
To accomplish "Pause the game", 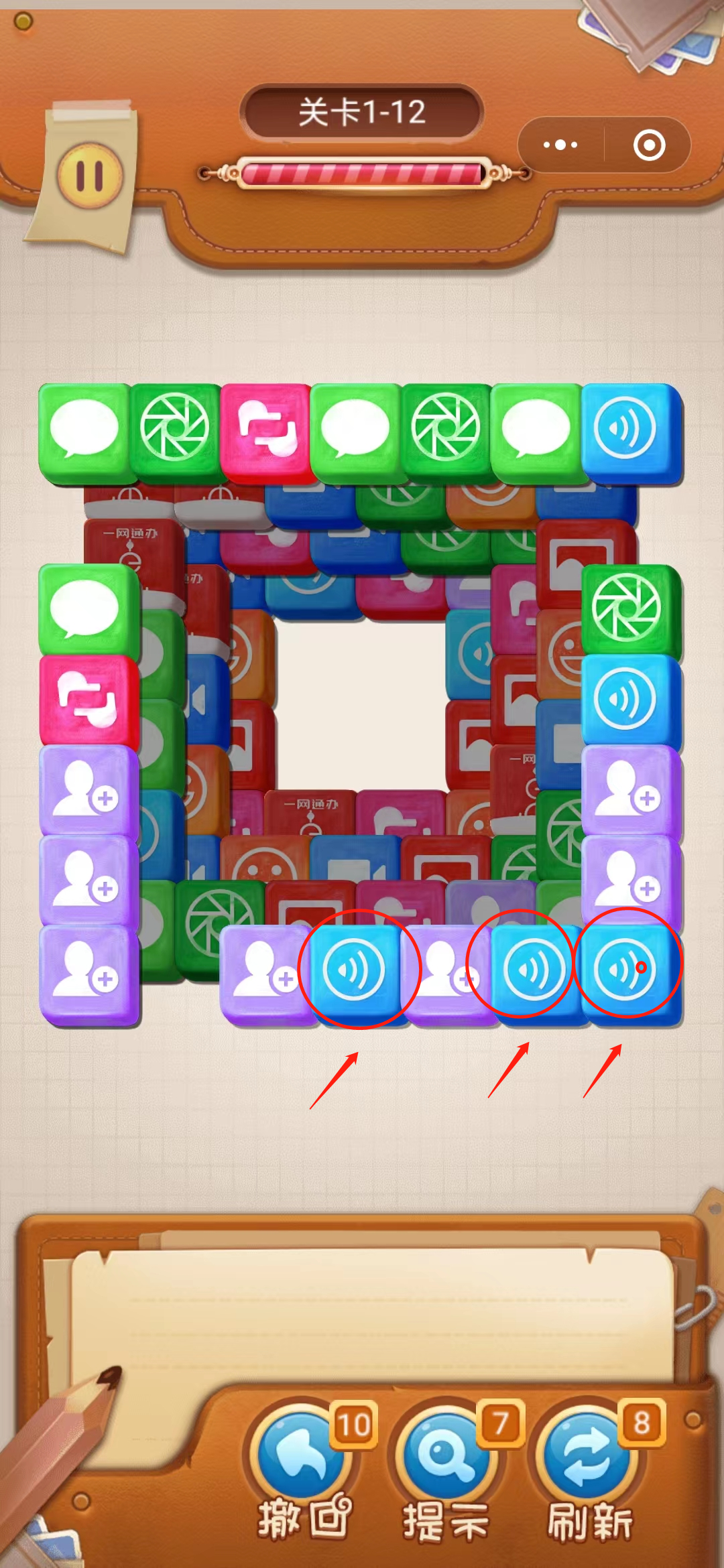I will pos(89,176).
